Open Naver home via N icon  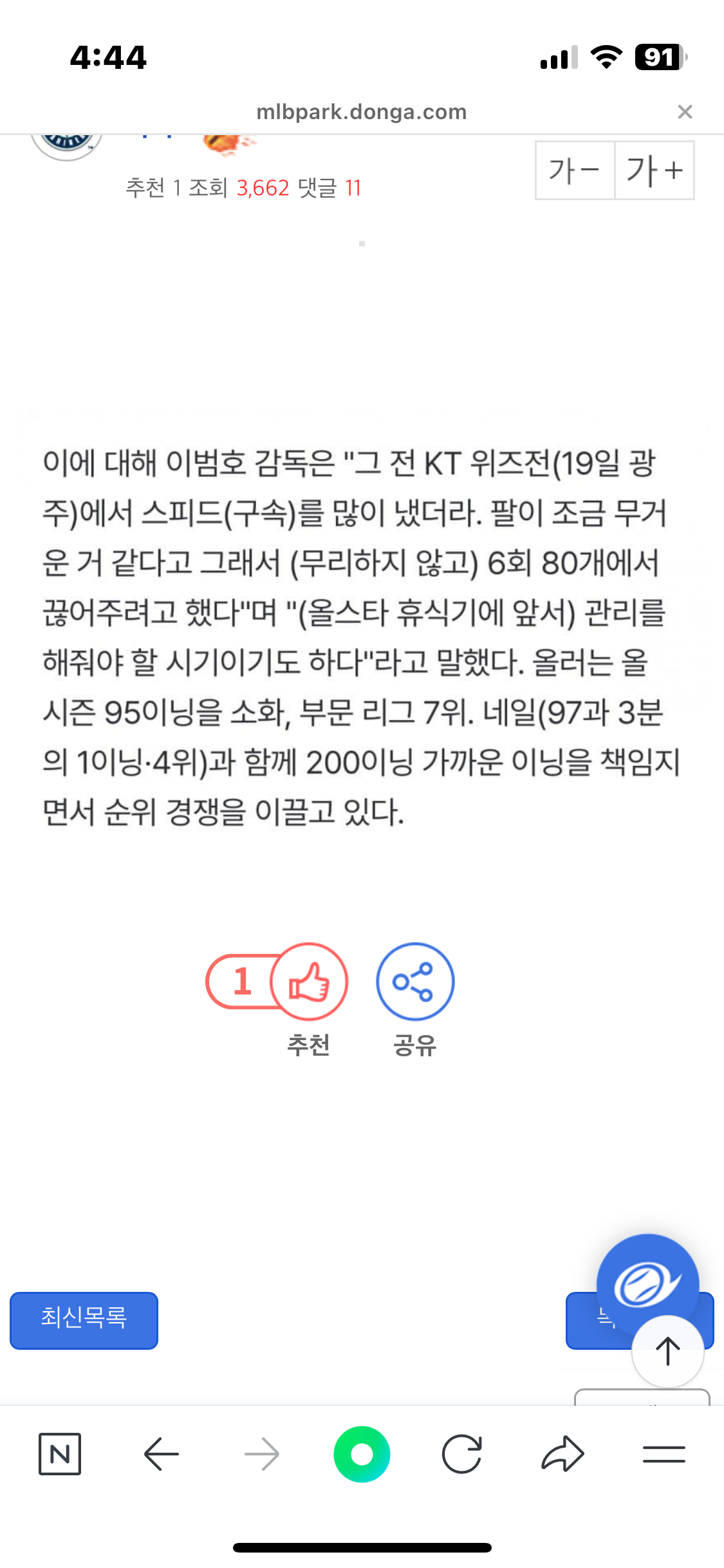(x=60, y=1454)
